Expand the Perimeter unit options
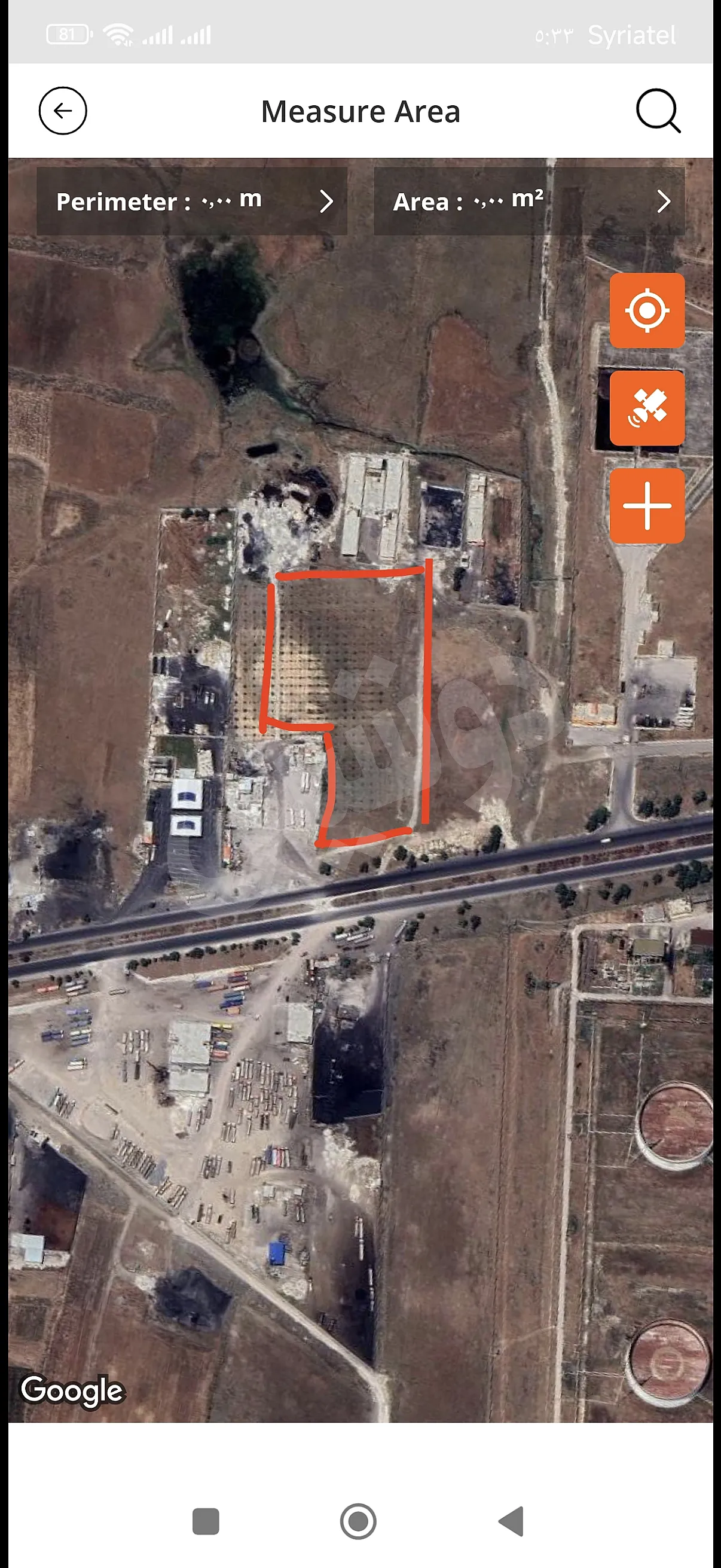Screen dimensions: 721x1568 [326, 202]
